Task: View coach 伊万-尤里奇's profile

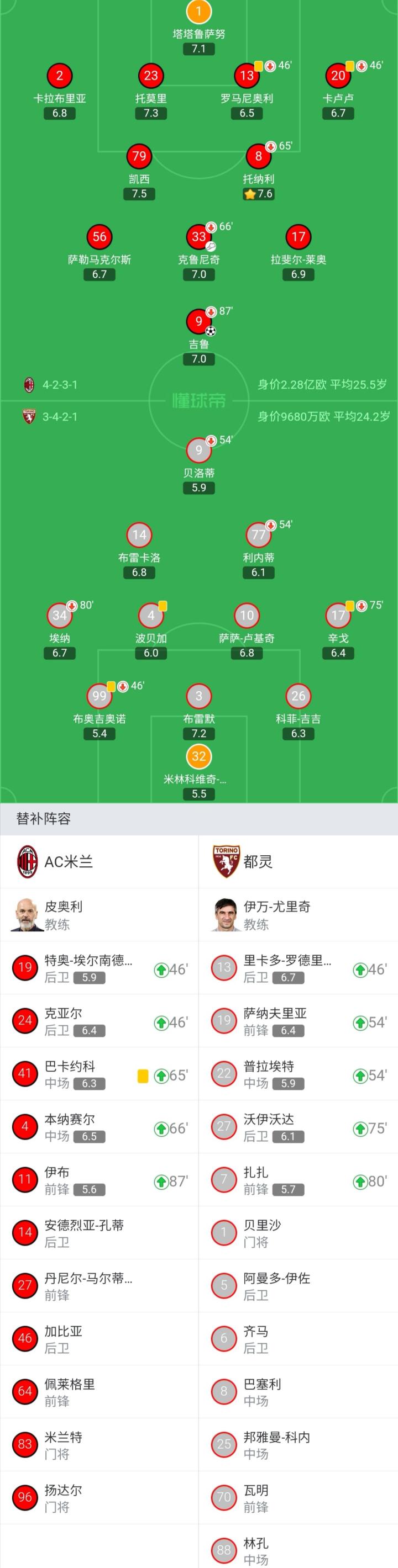Action: tap(298, 914)
